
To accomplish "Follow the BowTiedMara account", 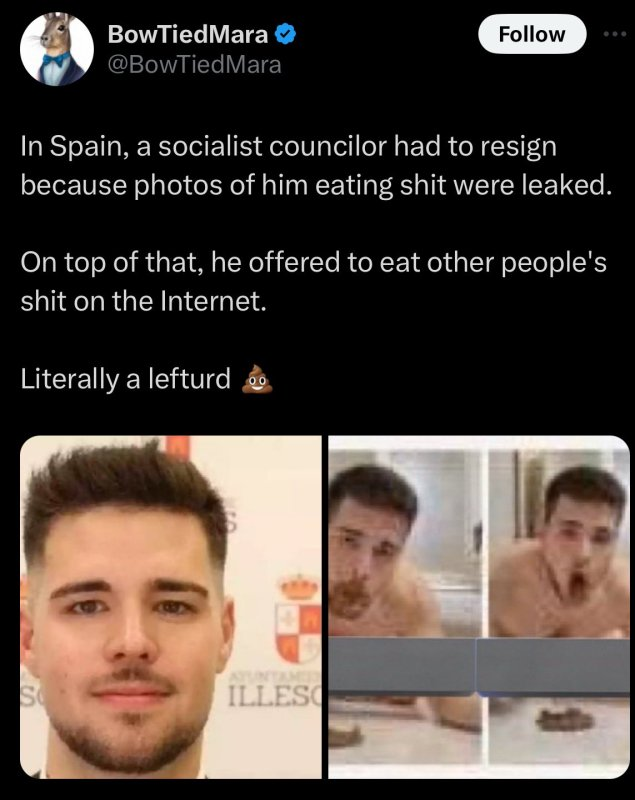I will point(531,35).
